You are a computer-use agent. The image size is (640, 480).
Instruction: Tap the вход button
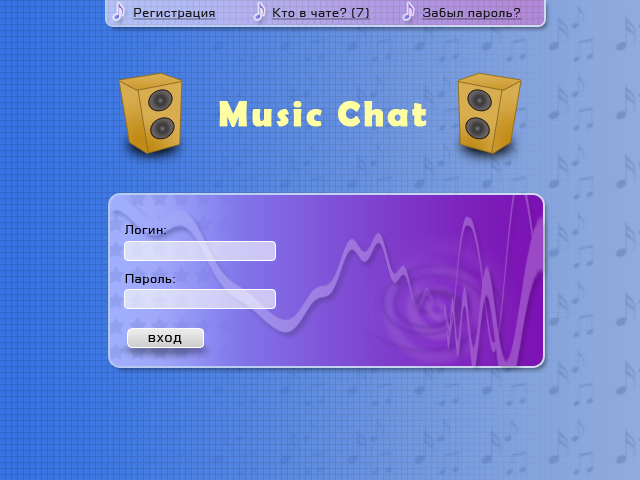(x=165, y=338)
